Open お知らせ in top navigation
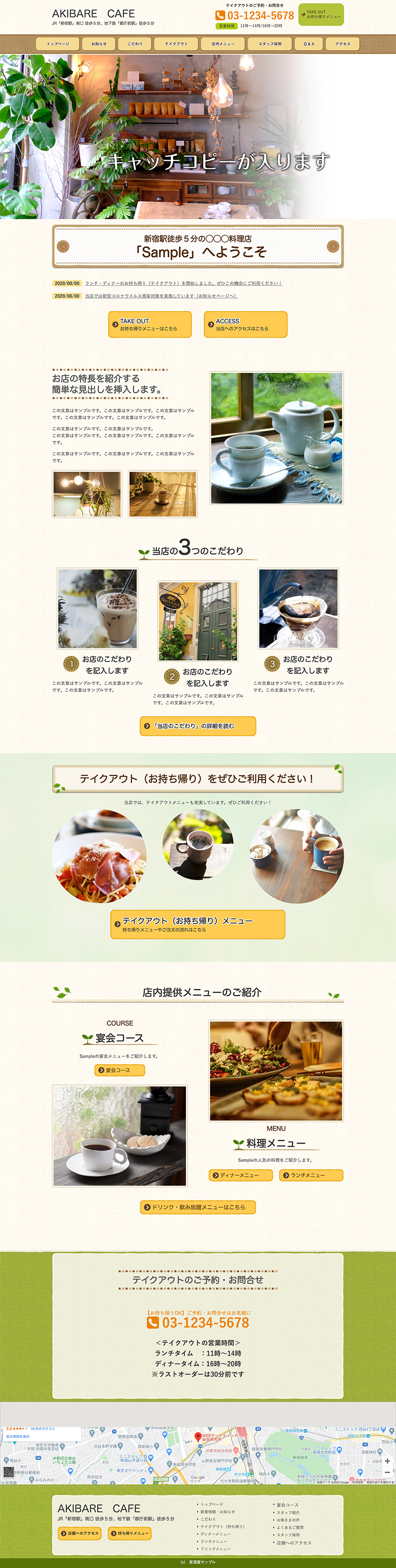Viewport: 396px width, 1568px height. pos(99,44)
